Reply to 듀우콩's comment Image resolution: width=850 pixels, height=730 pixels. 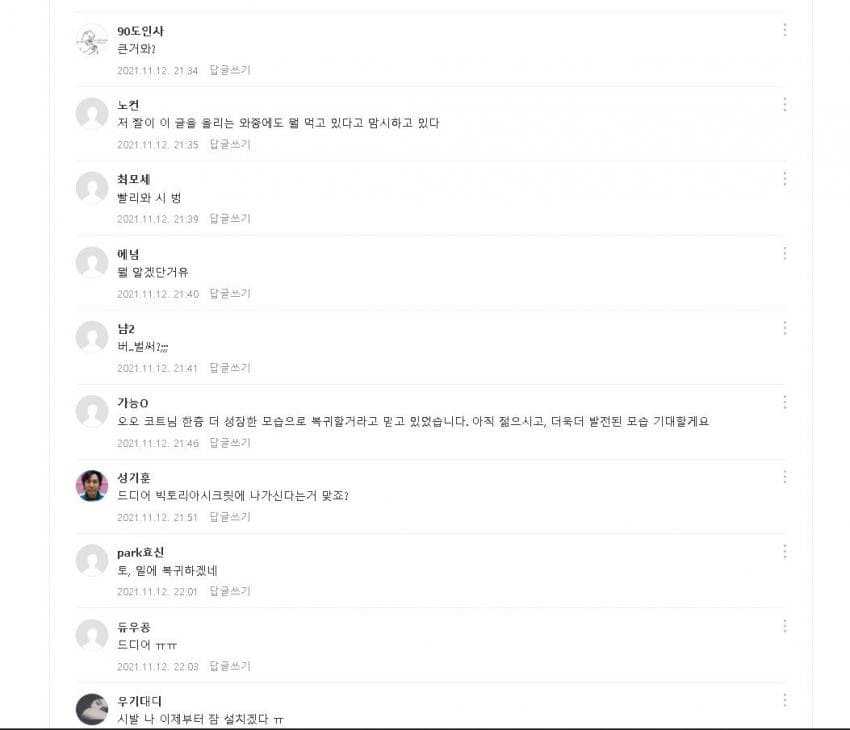(229, 666)
